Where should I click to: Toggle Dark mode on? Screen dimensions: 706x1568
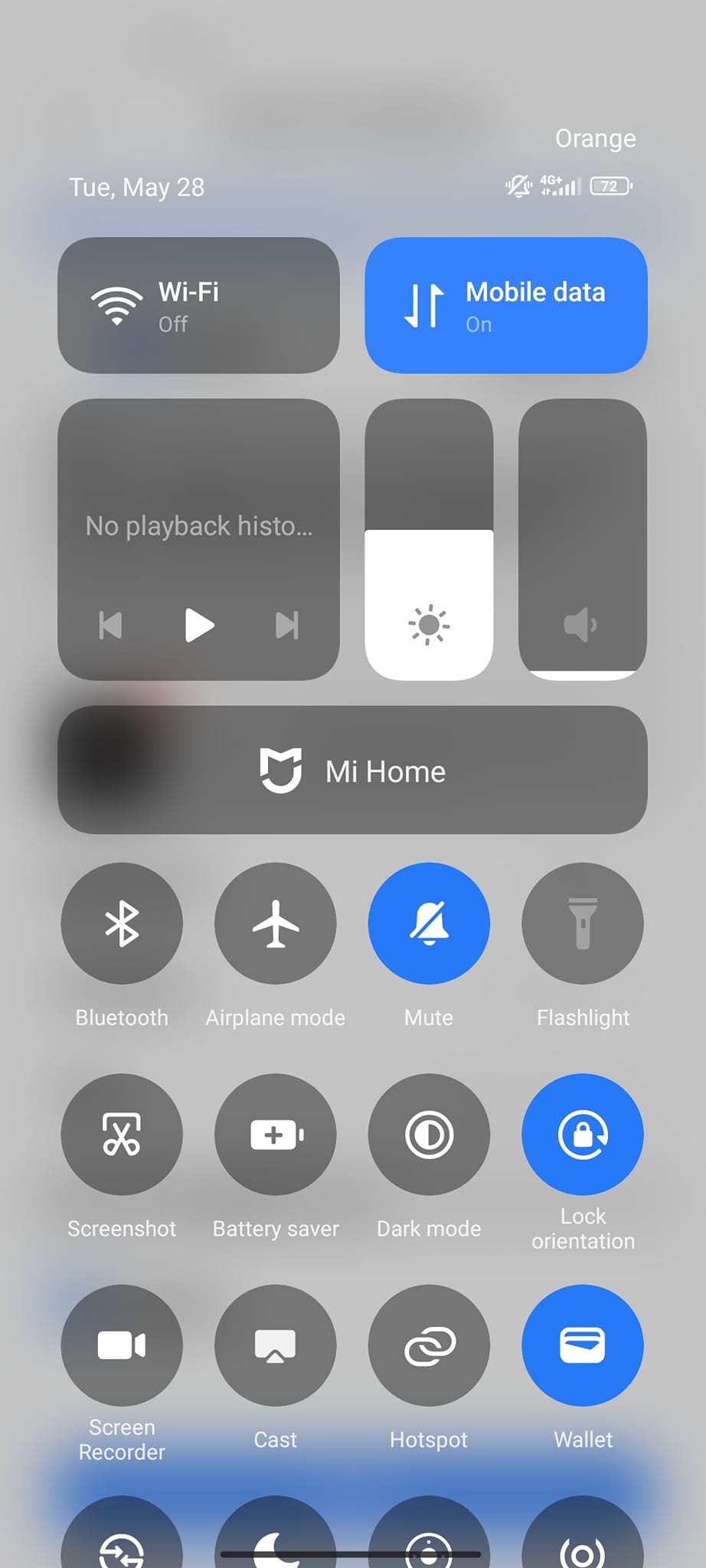point(429,1135)
